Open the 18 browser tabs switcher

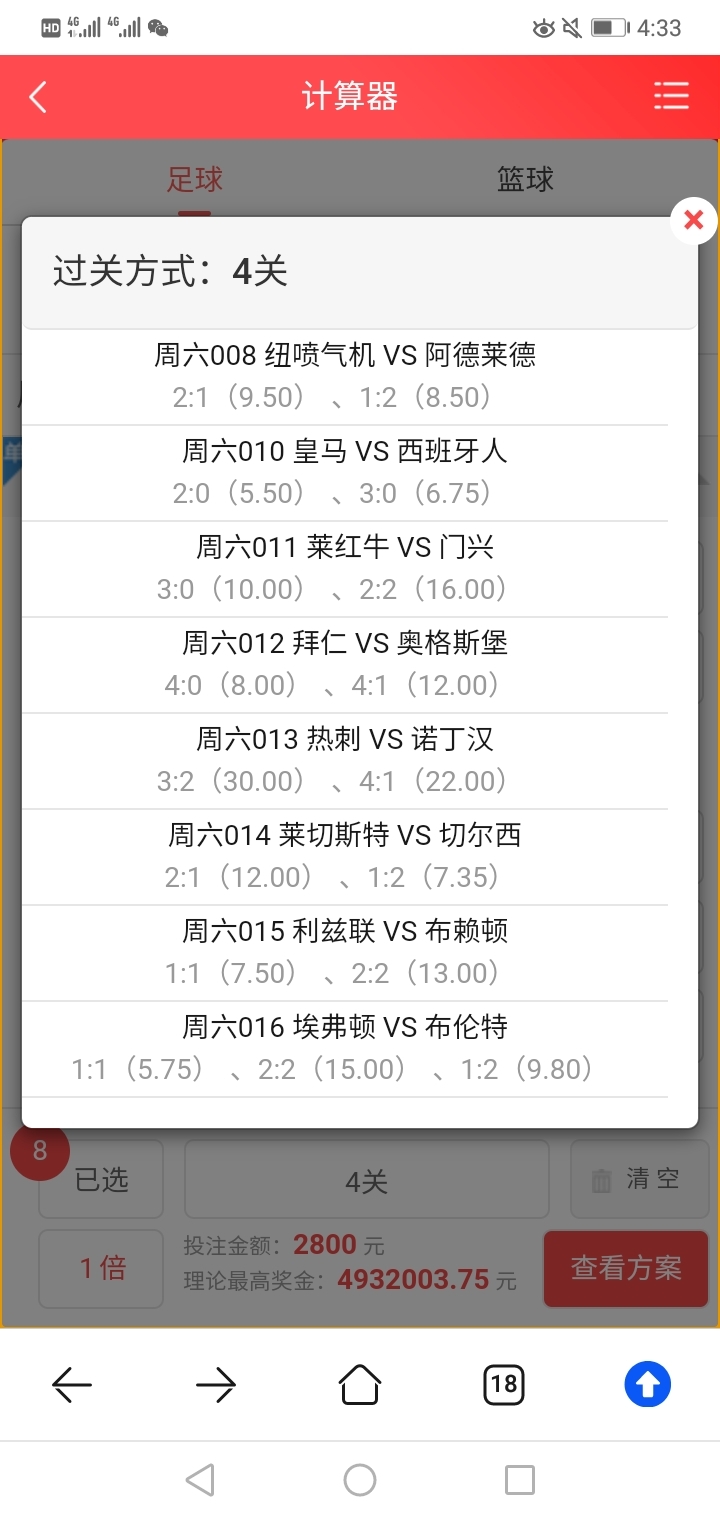[504, 1385]
